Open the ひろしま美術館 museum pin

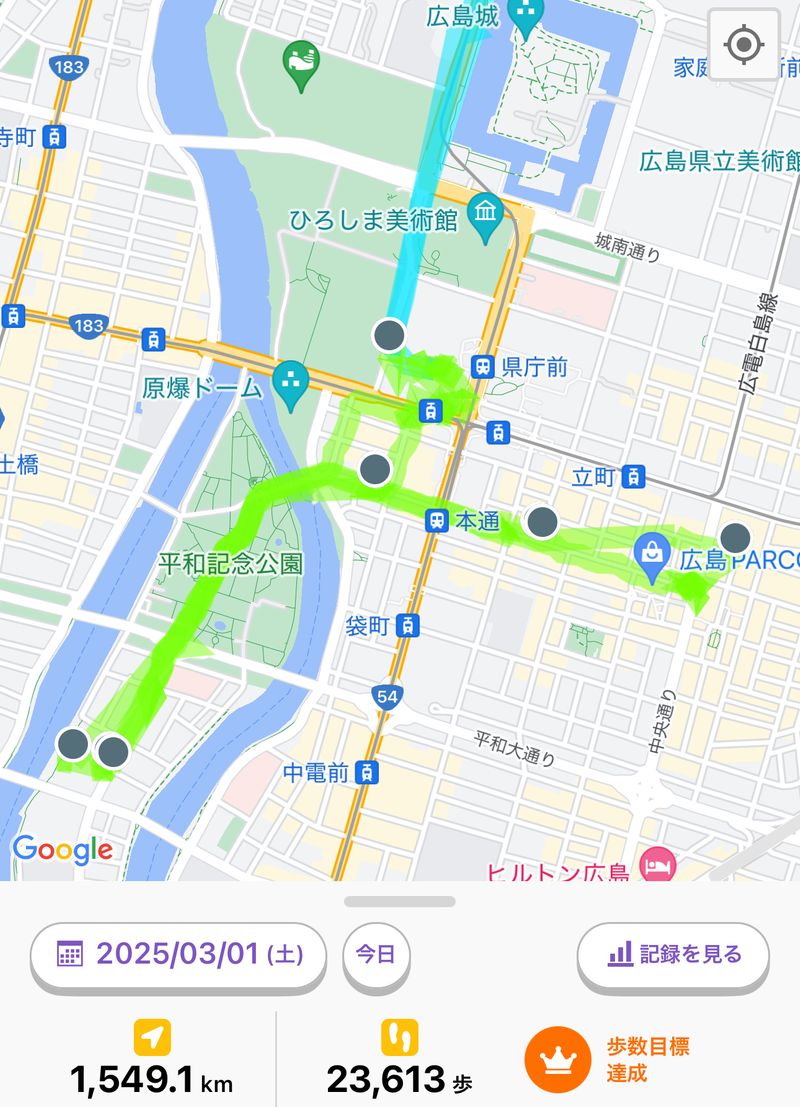tap(487, 213)
